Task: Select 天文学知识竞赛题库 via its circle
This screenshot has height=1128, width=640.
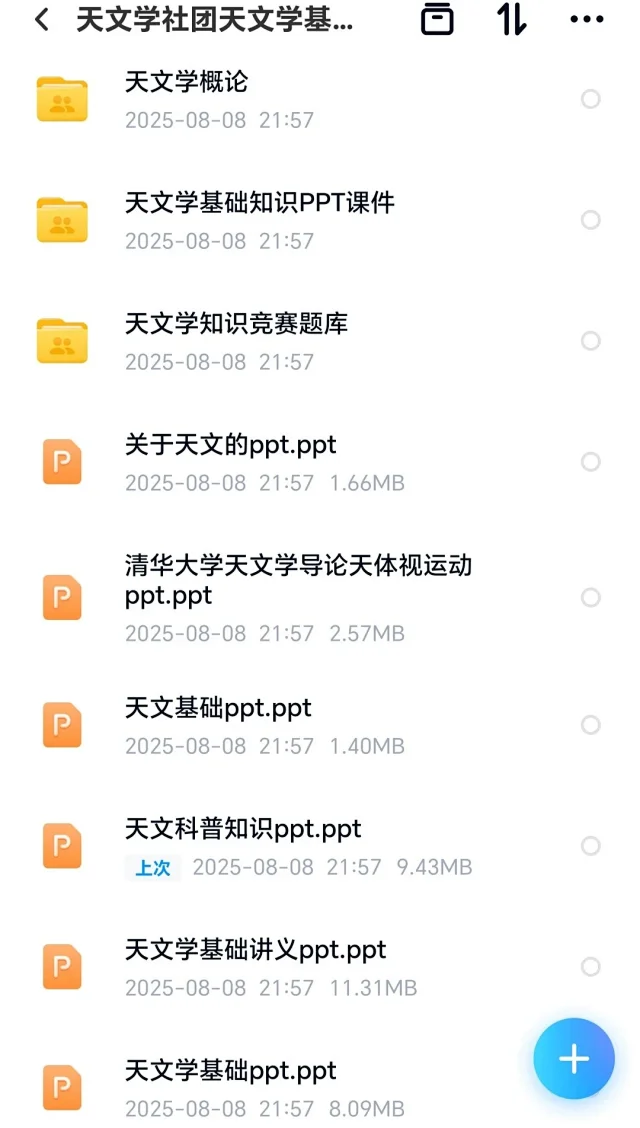Action: 591,341
